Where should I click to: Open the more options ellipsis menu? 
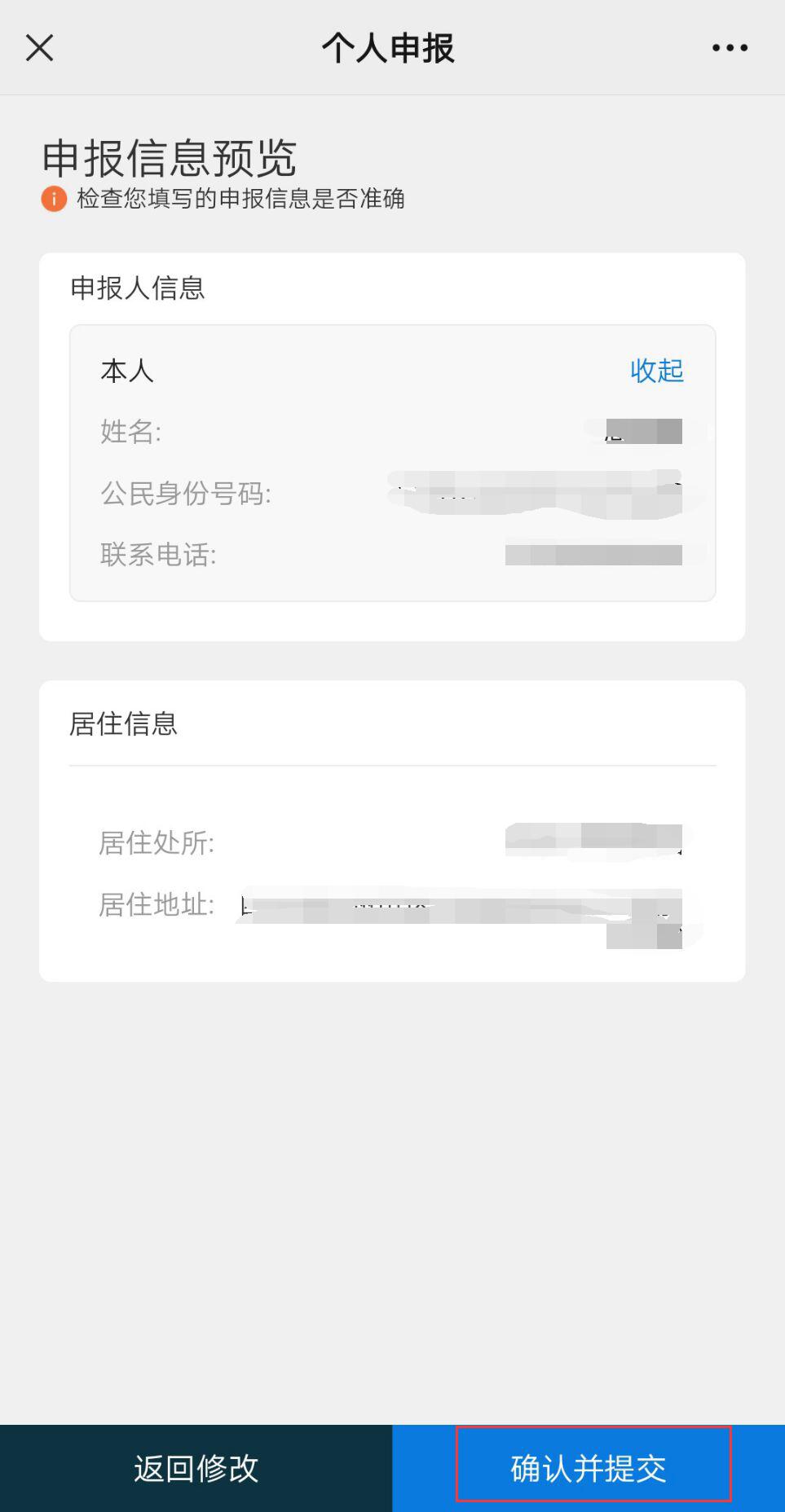pyautogui.click(x=728, y=46)
